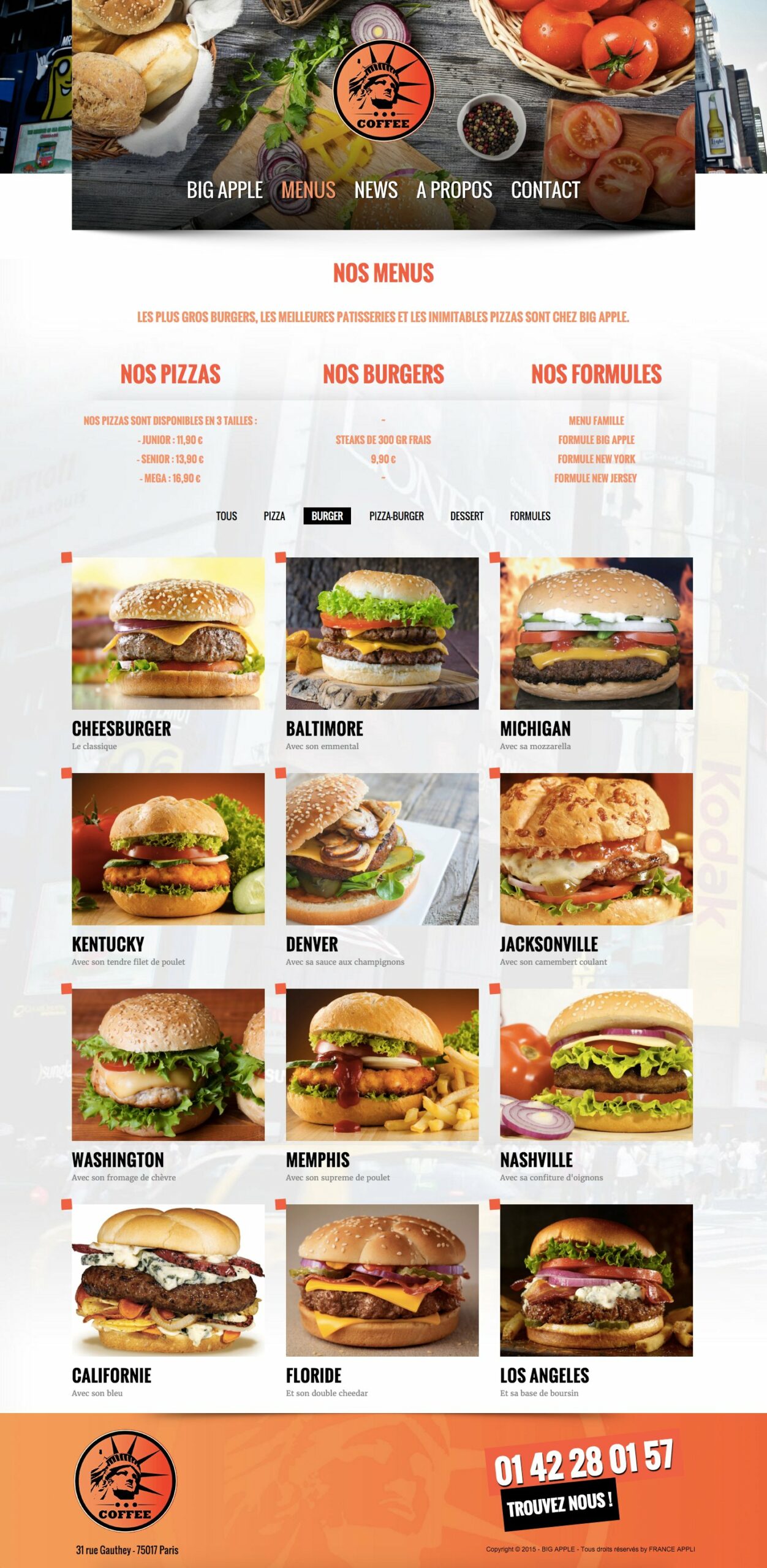767x1568 pixels.
Task: Open the Cheesburger burger card
Action: click(x=168, y=633)
